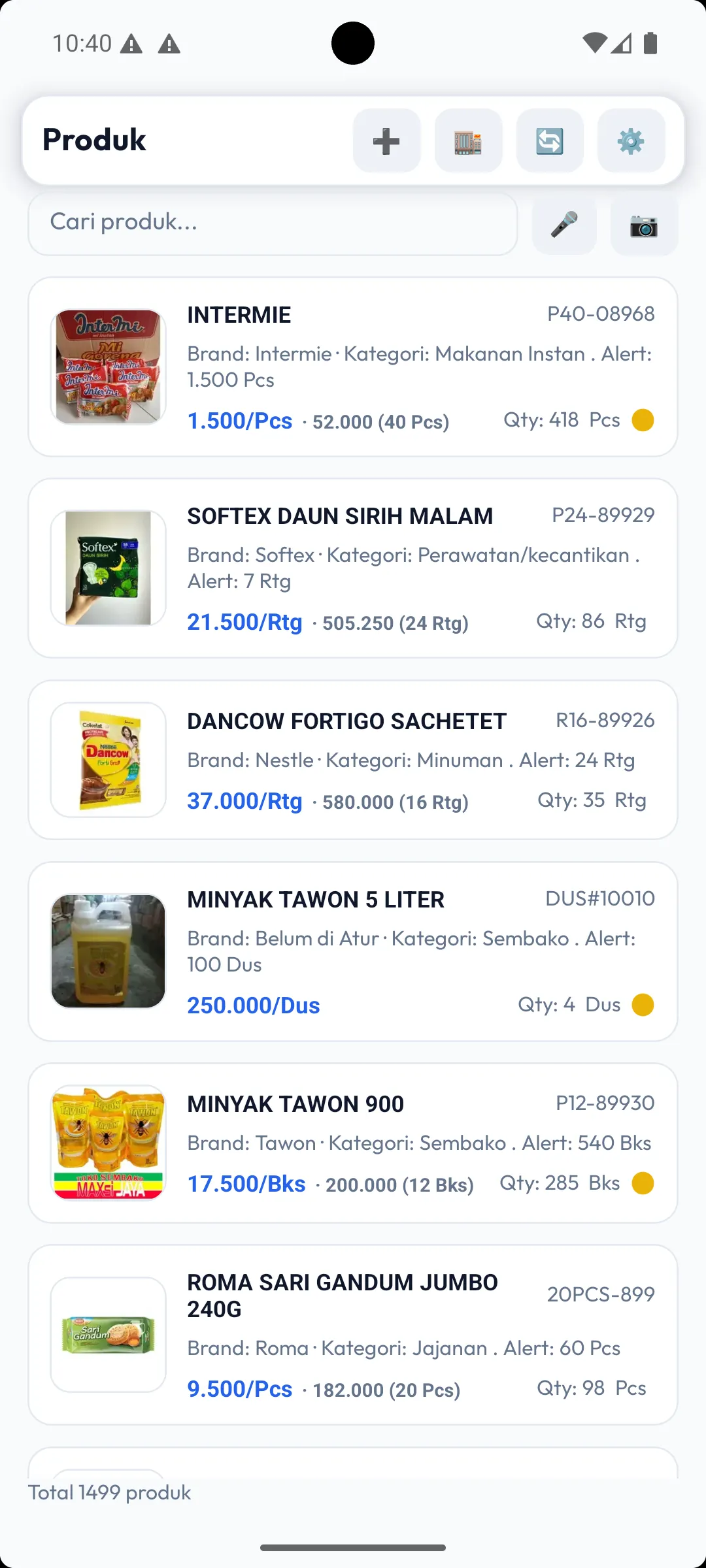This screenshot has height=1568, width=706.
Task: Tap the Produk header title
Action: click(x=95, y=140)
